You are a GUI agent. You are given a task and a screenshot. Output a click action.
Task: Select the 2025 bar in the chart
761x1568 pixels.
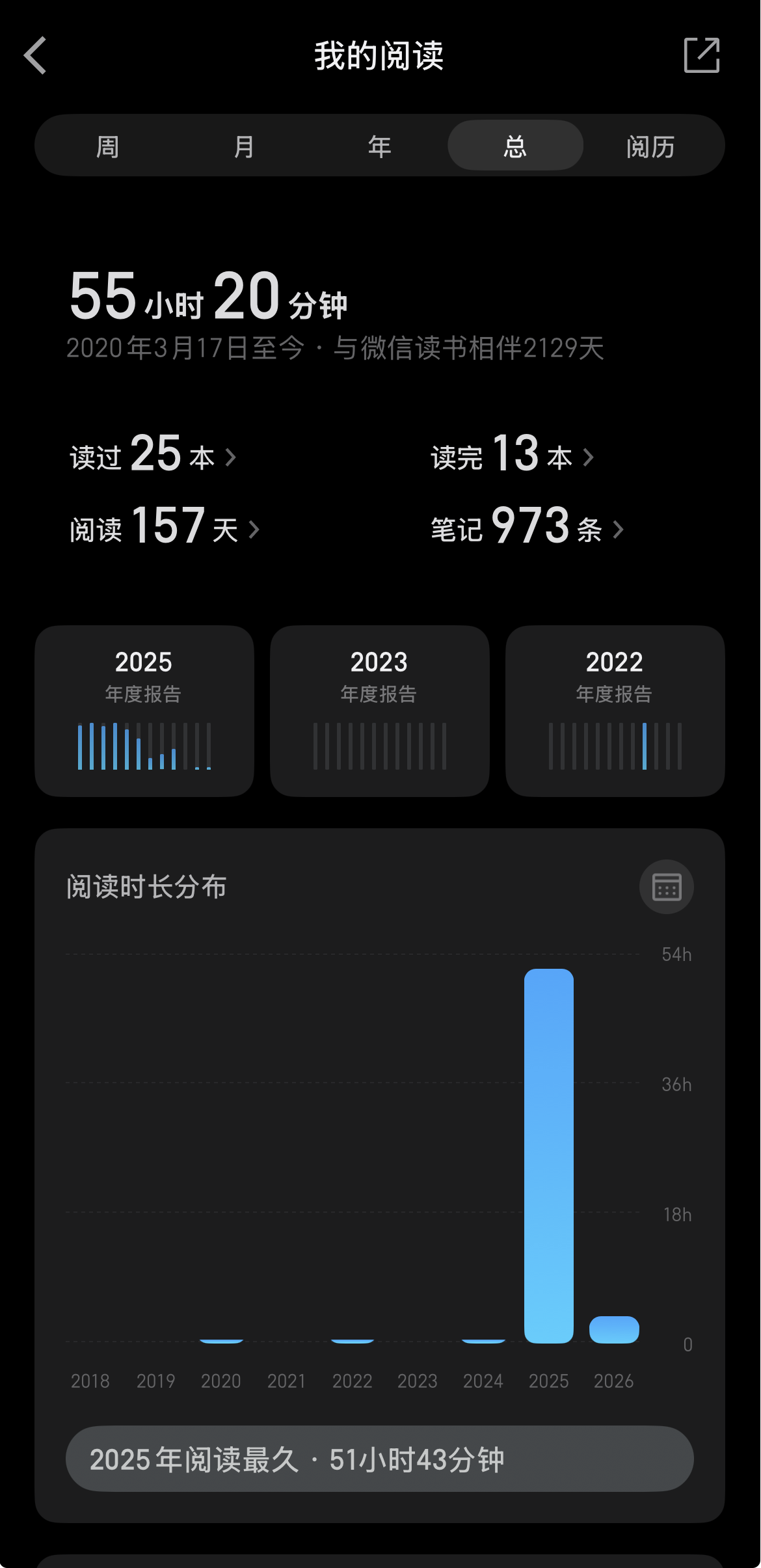(x=549, y=1156)
